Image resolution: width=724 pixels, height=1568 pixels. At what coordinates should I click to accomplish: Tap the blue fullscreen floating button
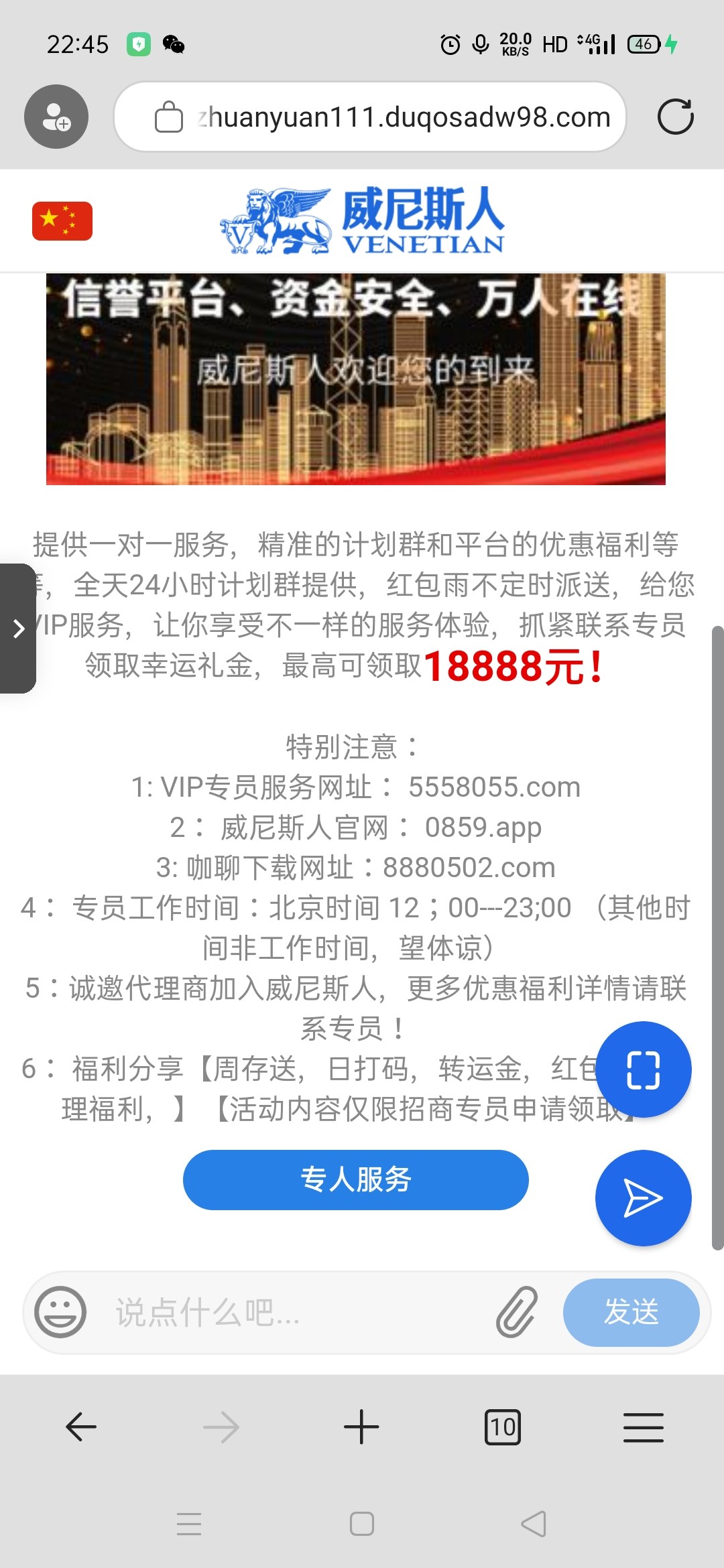click(643, 1069)
